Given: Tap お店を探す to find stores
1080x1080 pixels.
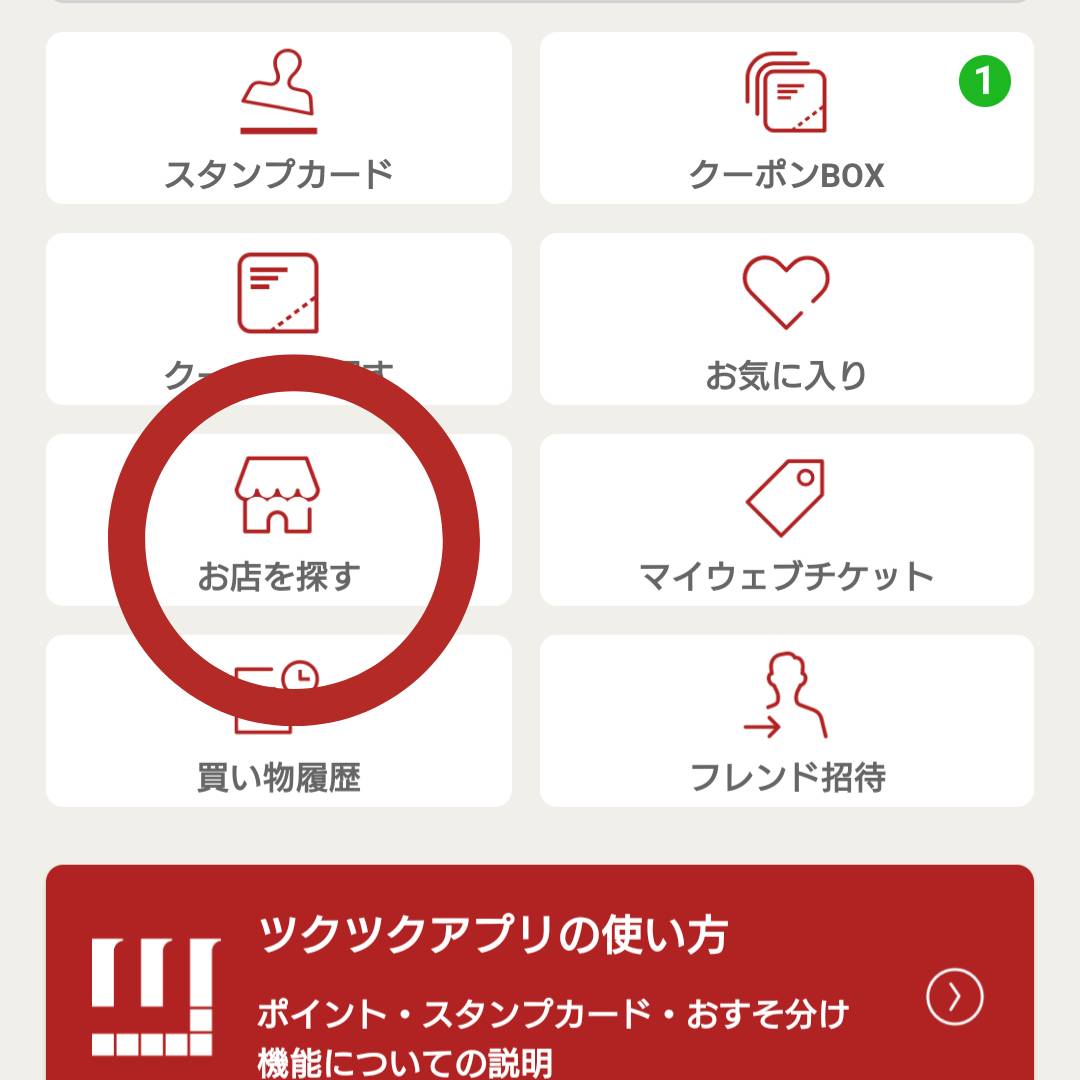Looking at the screenshot, I should point(278,520).
